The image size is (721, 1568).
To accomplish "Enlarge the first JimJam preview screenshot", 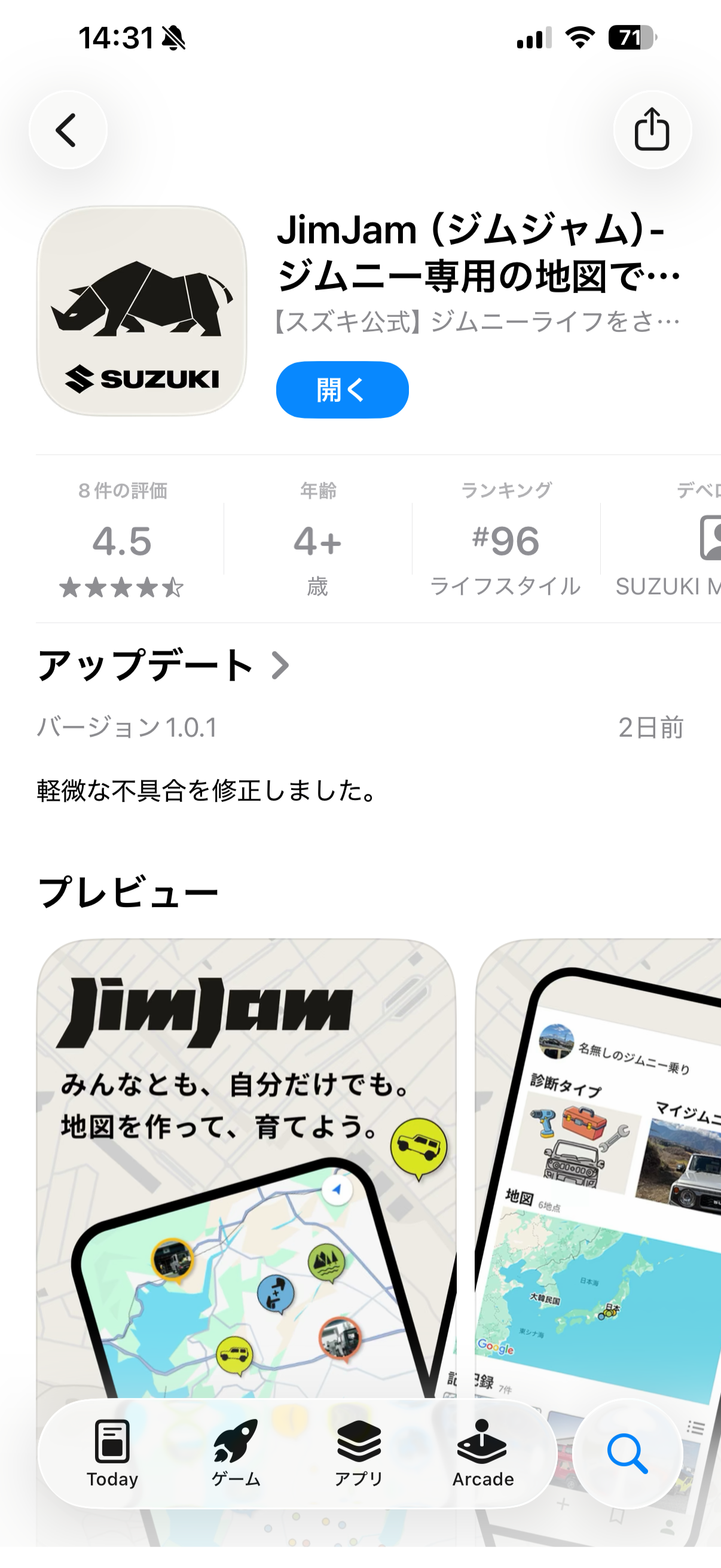I will coord(246,1157).
